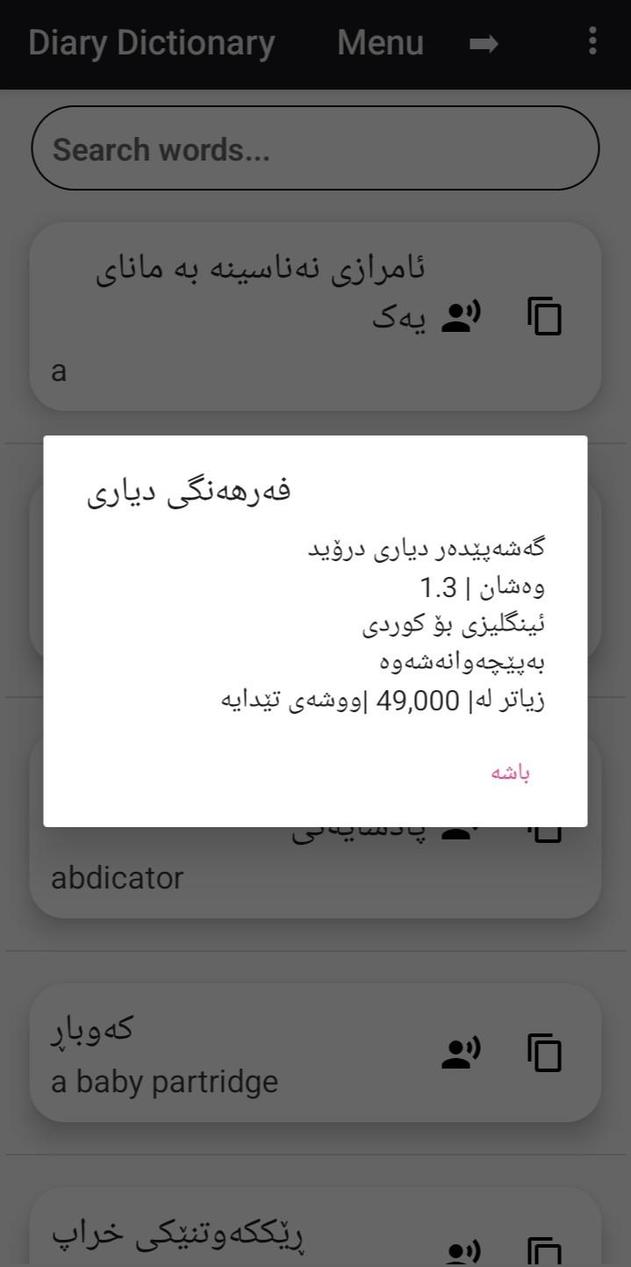
Task: Play pronunciation for 'a baby partridge'
Action: coord(460,1052)
